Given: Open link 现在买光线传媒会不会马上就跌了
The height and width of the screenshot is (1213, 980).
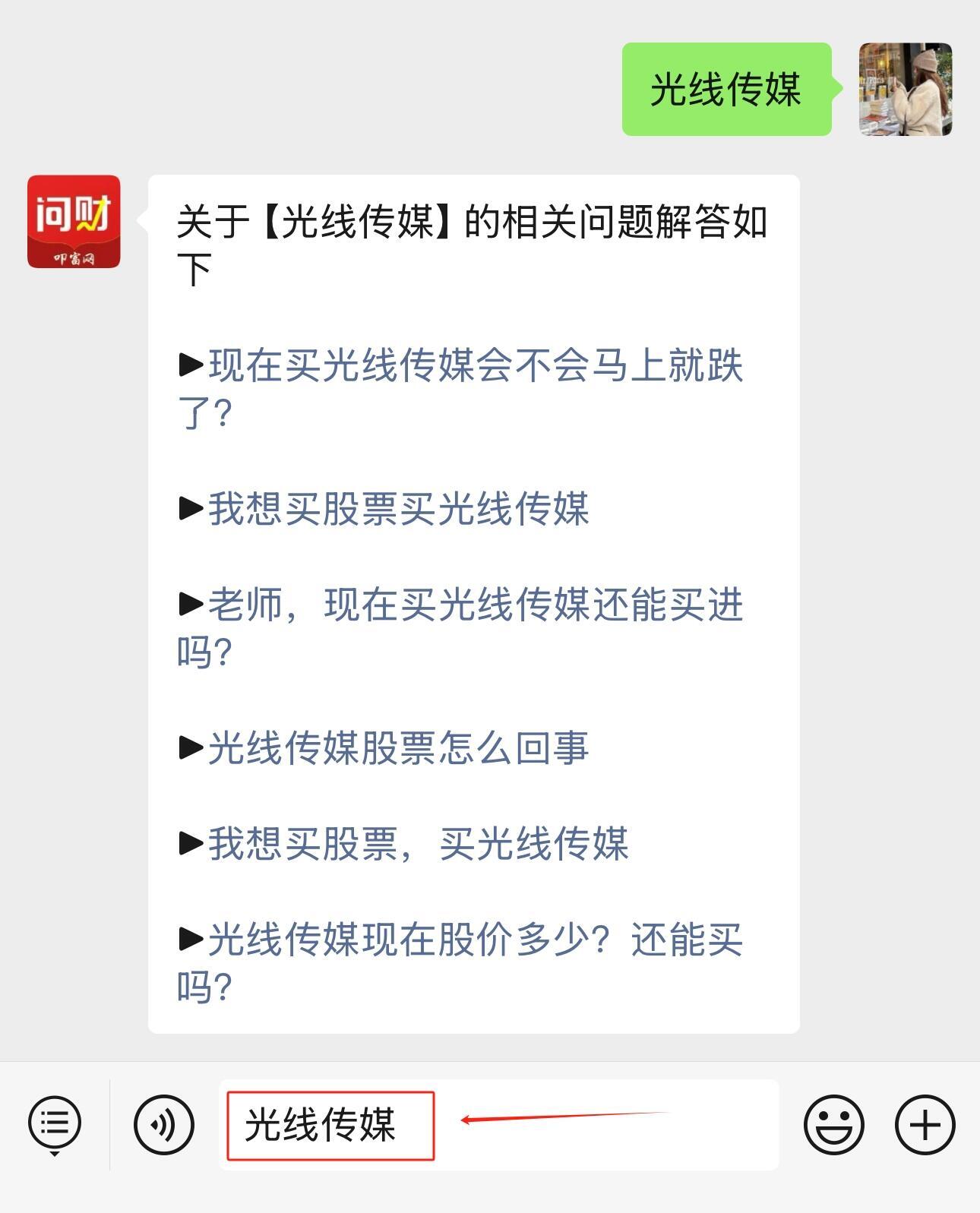Looking at the screenshot, I should tap(475, 366).
